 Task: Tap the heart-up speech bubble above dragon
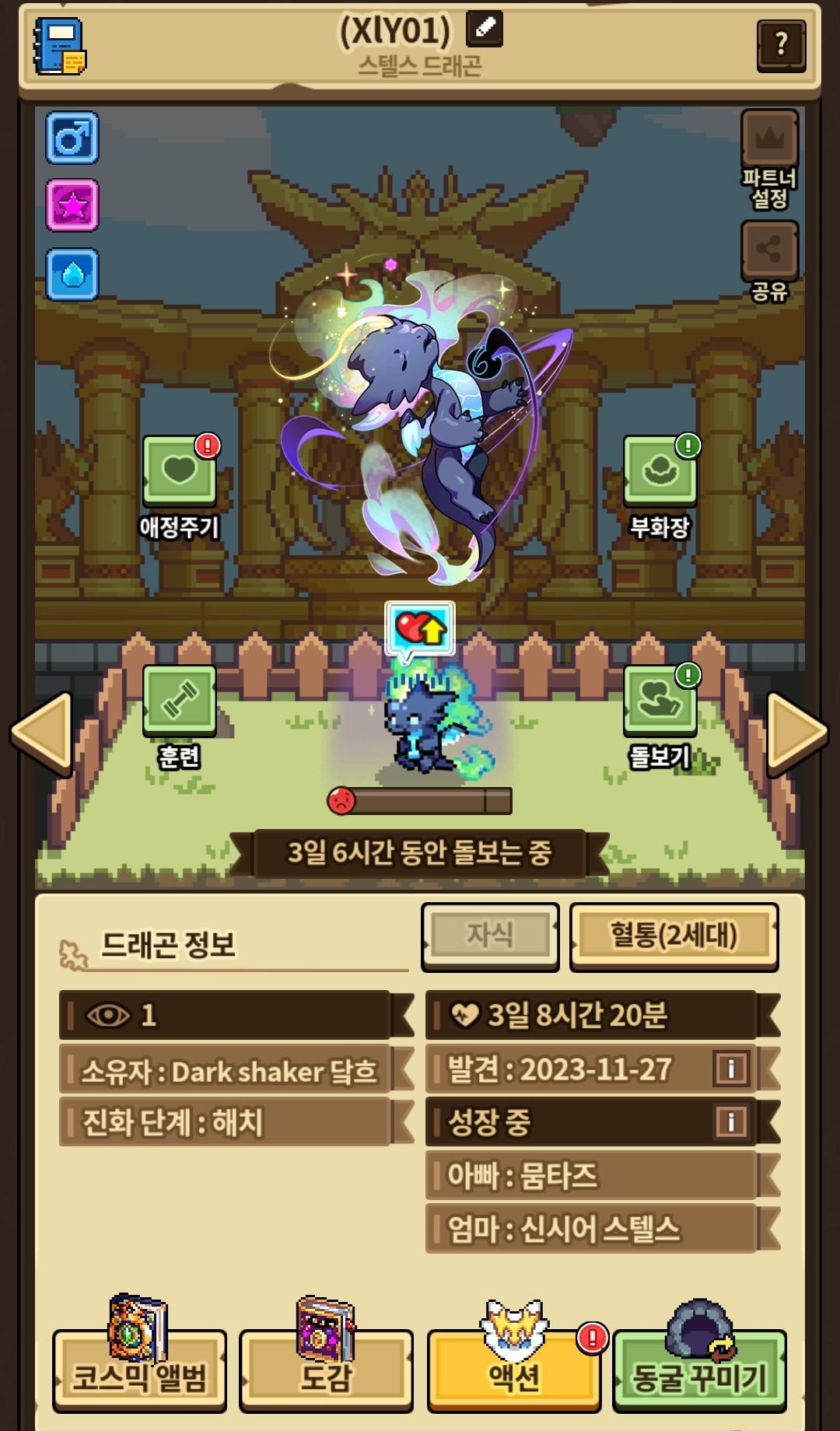(420, 628)
